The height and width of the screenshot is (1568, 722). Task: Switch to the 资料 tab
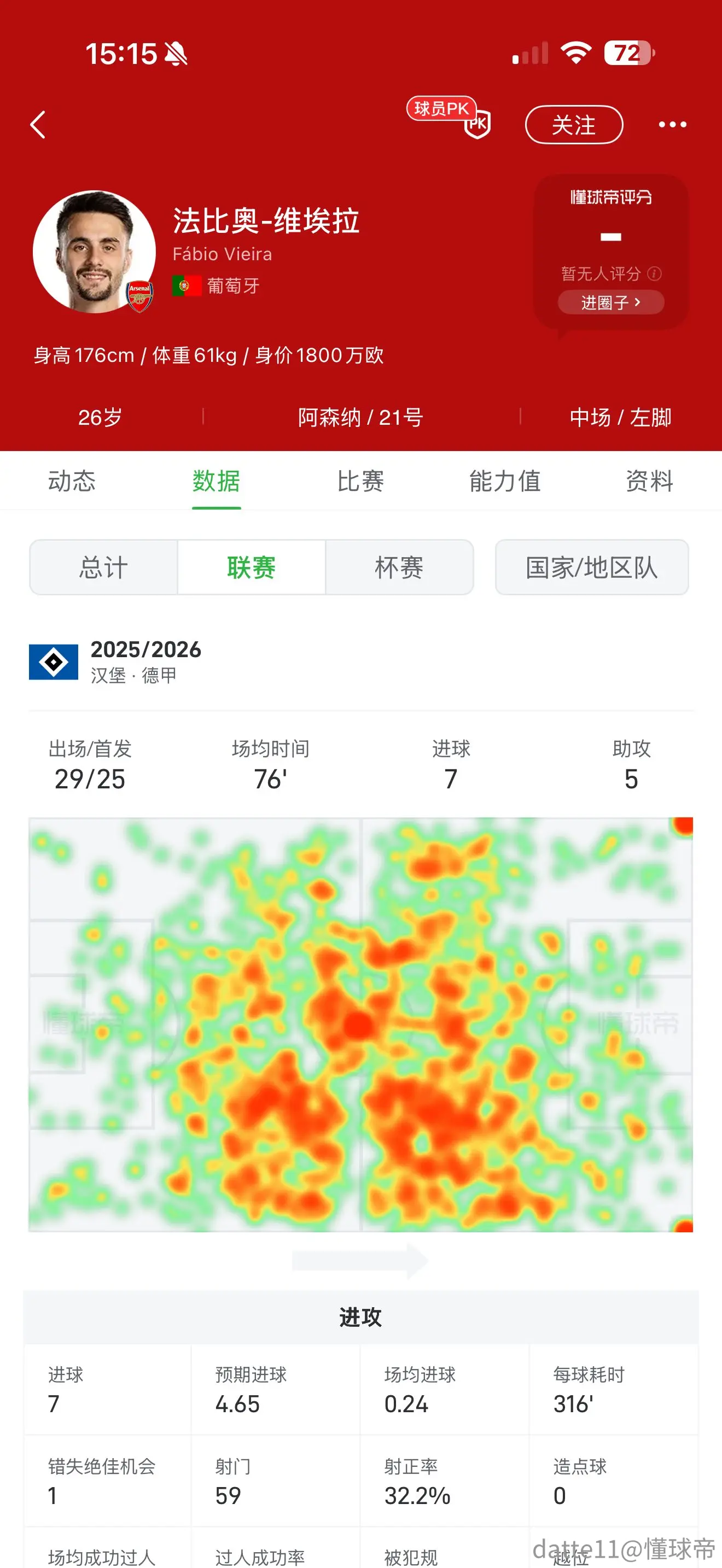click(x=650, y=481)
